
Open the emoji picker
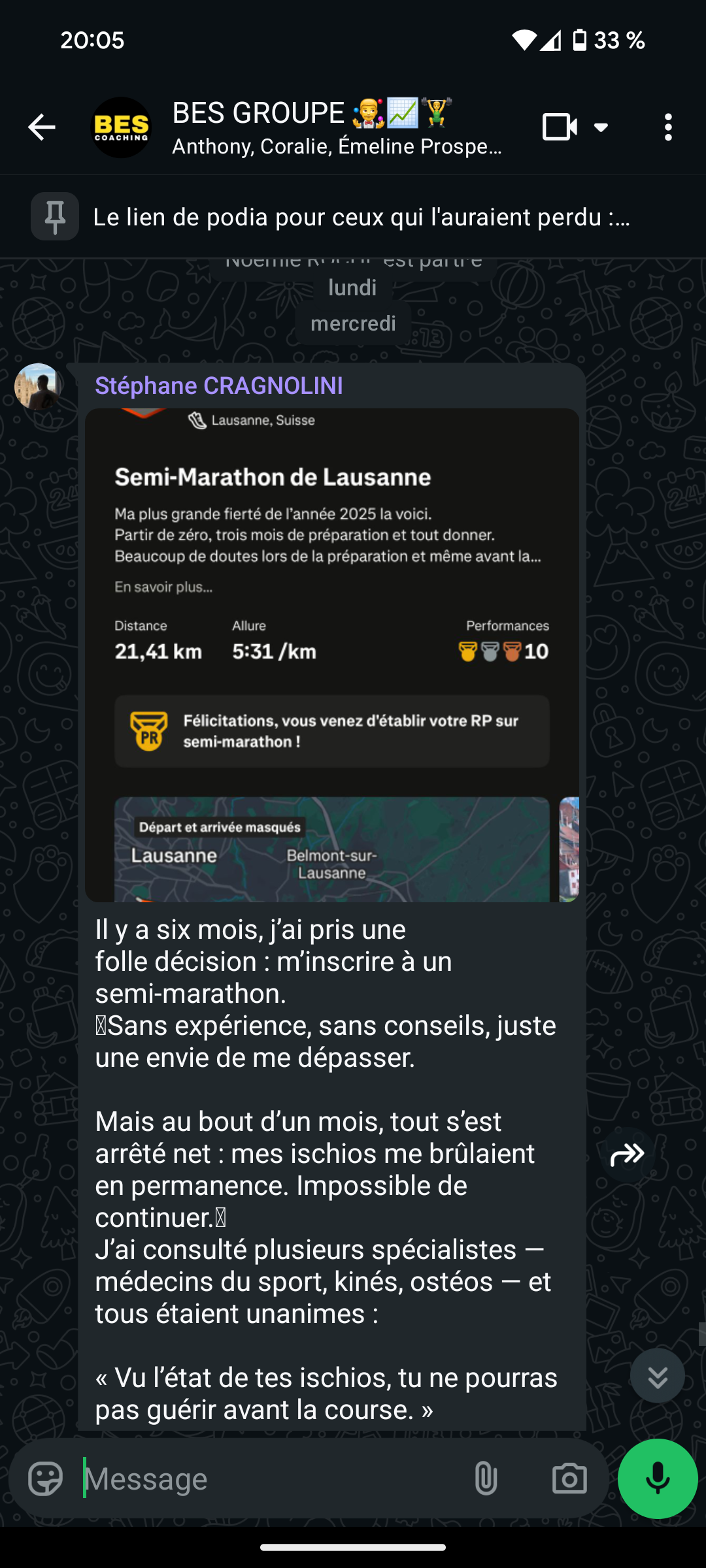46,1478
